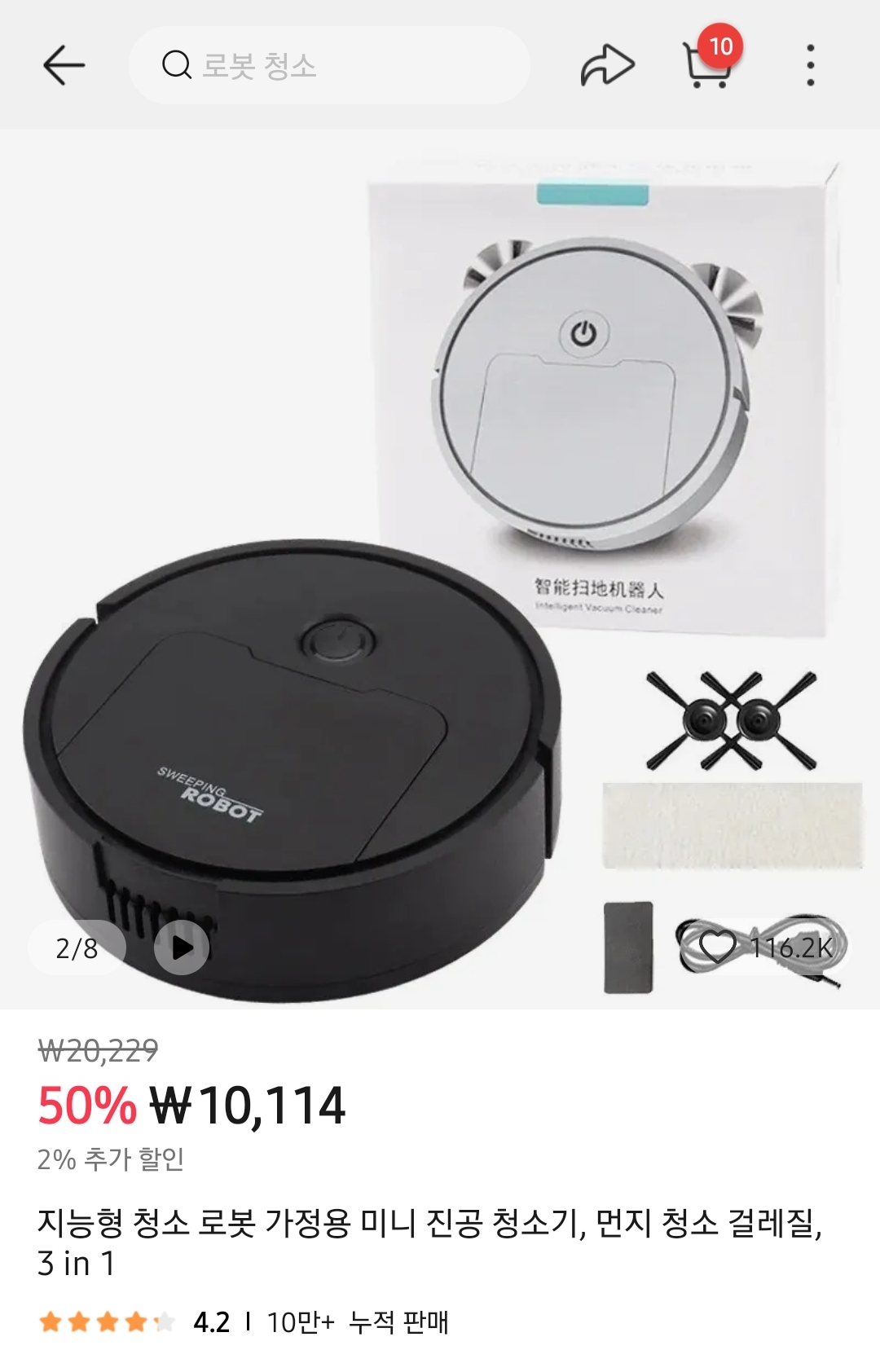This screenshot has height=1372, width=880.
Task: Open the three-dot overflow menu
Action: (809, 64)
